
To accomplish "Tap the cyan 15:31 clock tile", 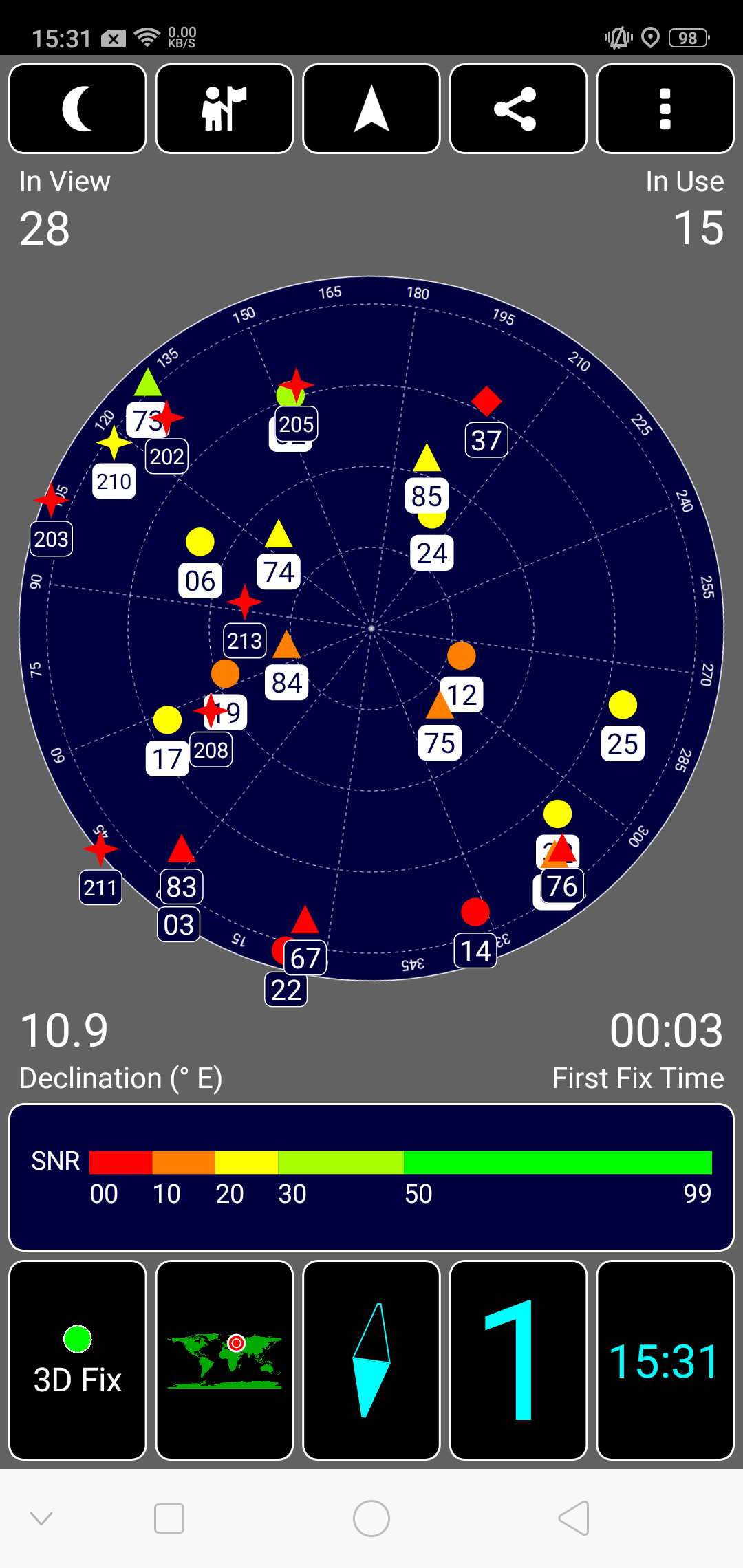I will coord(665,1360).
